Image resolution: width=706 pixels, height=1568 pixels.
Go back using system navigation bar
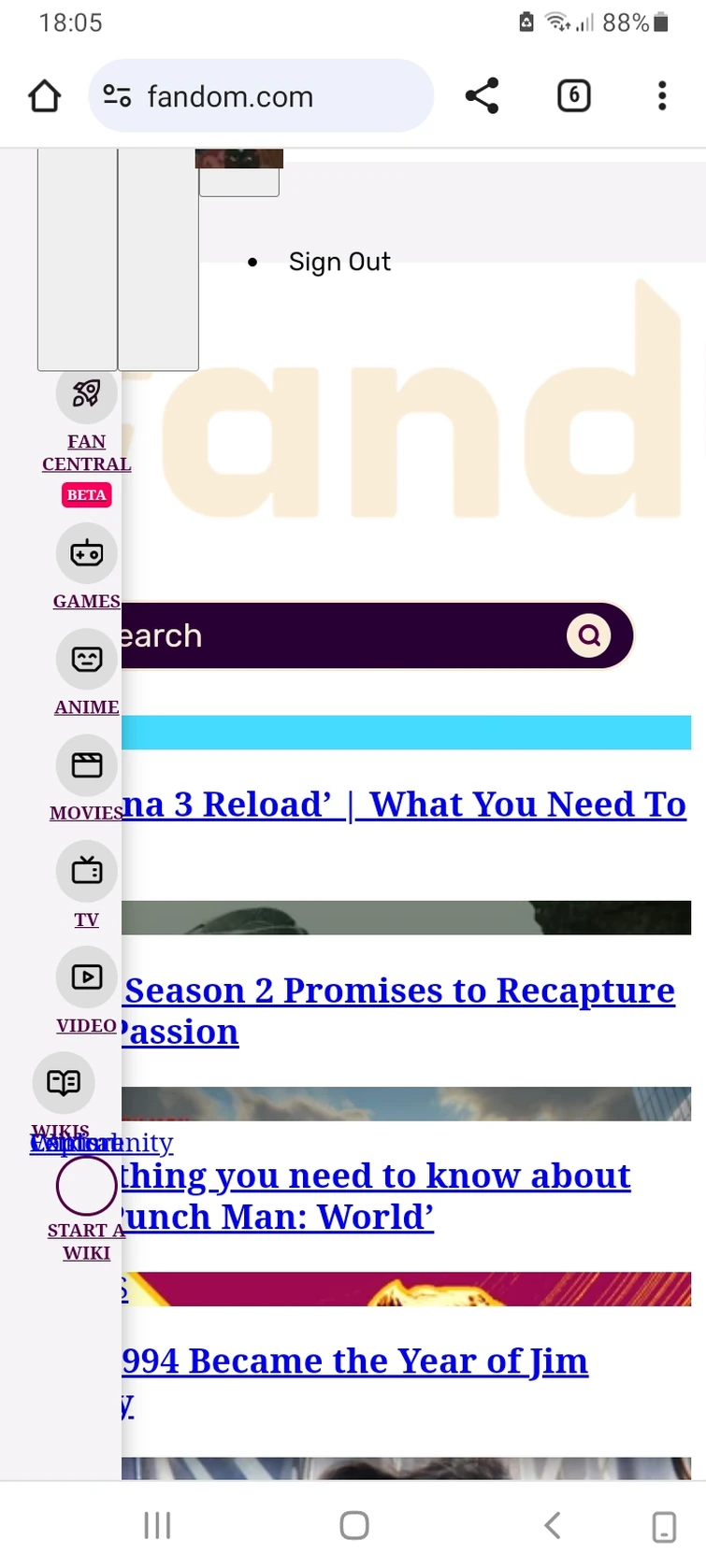[552, 1525]
